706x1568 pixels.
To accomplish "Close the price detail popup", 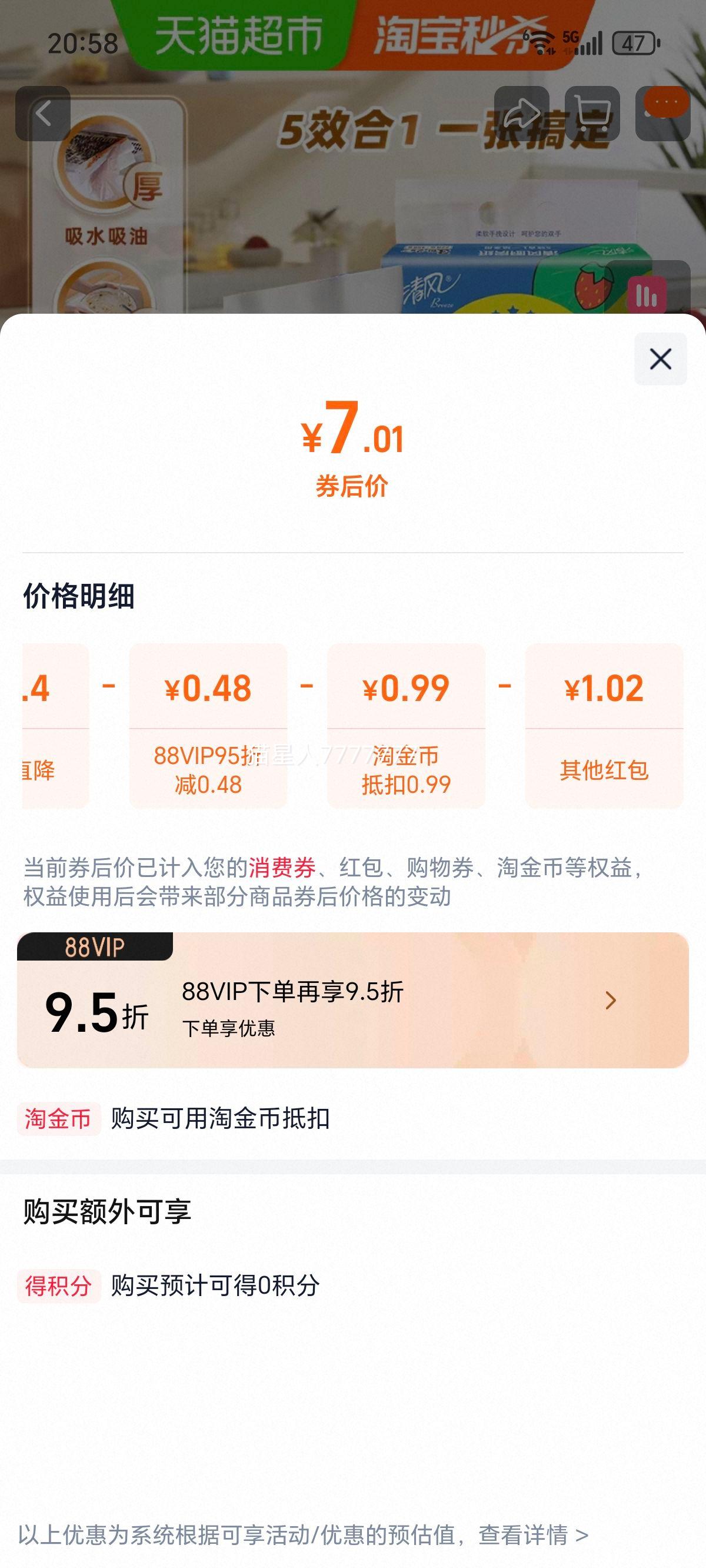I will point(660,360).
